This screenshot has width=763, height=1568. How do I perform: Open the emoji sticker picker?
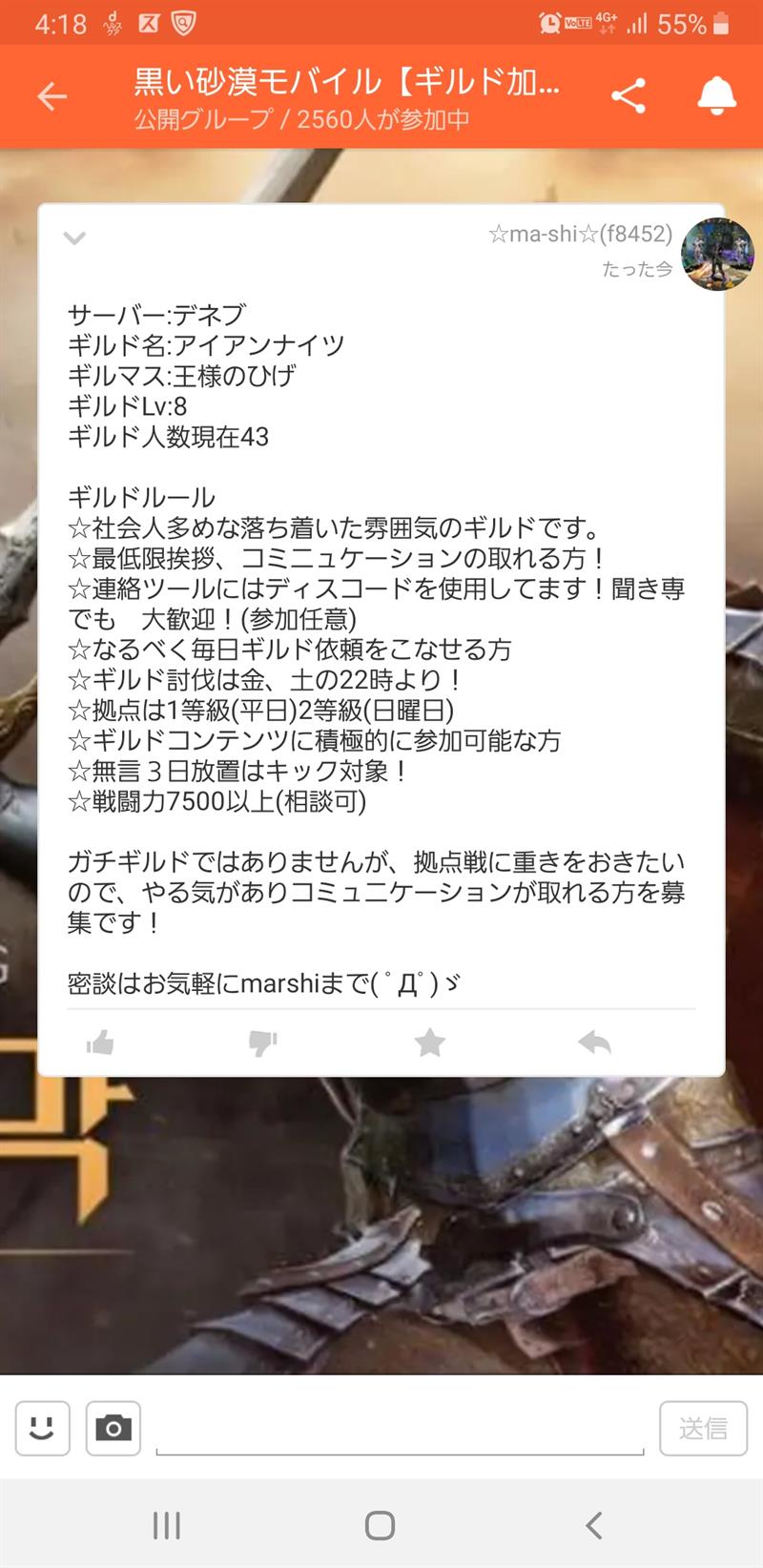42,1428
